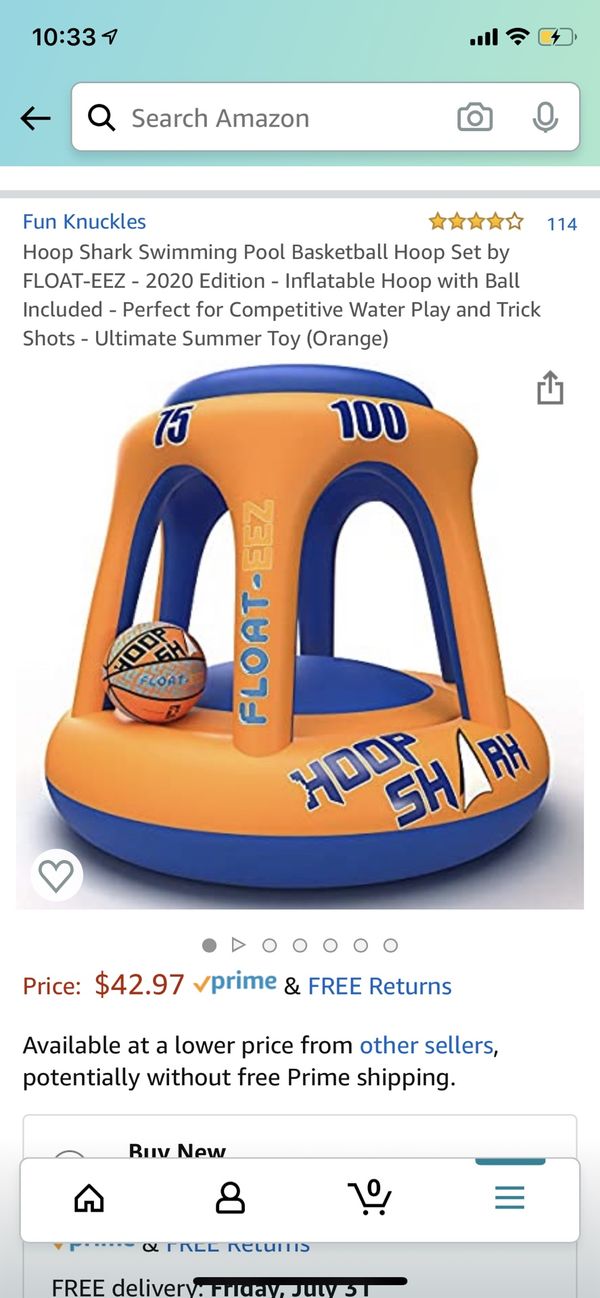Open the hamburger menu tab
This screenshot has height=1298, width=600.
point(510,1197)
